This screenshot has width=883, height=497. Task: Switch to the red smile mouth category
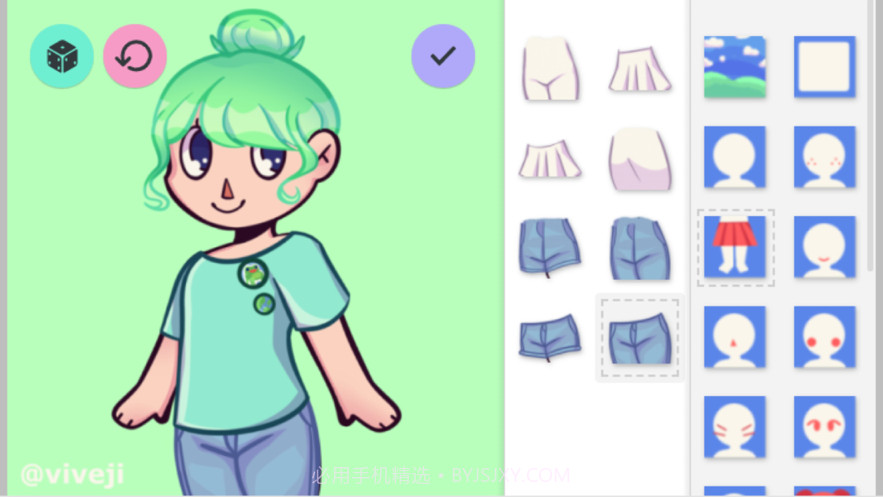tap(825, 247)
